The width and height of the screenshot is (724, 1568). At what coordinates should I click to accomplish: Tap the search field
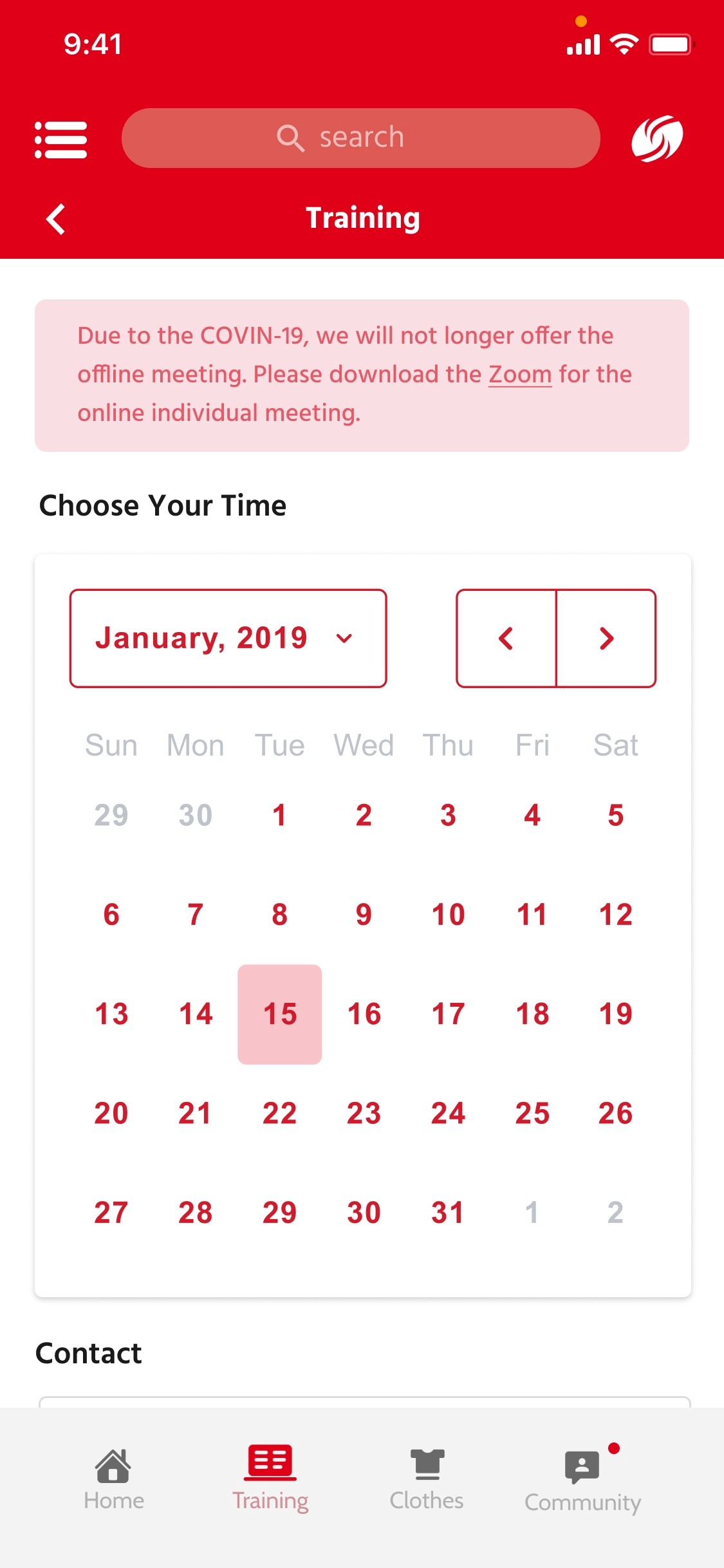point(360,138)
